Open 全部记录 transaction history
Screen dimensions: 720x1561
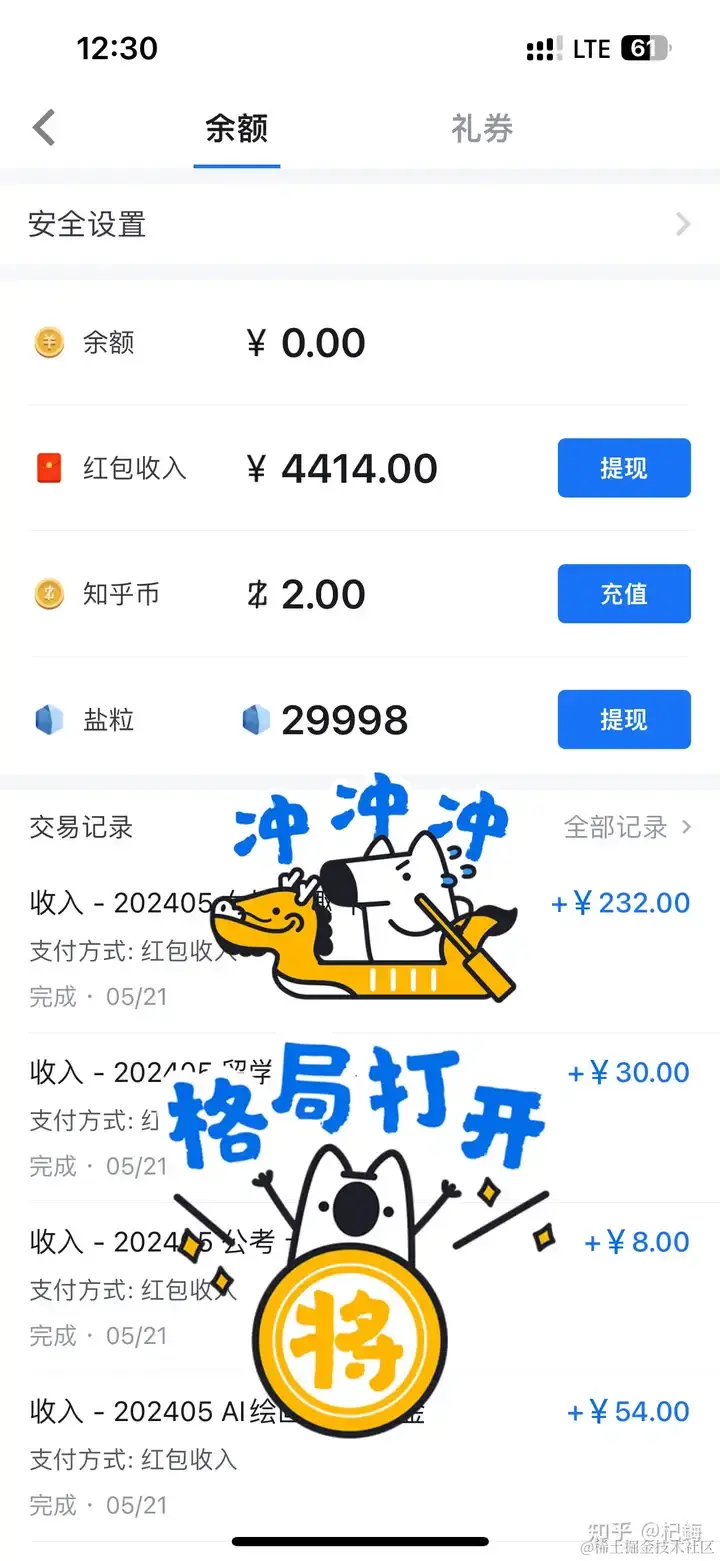(x=627, y=827)
